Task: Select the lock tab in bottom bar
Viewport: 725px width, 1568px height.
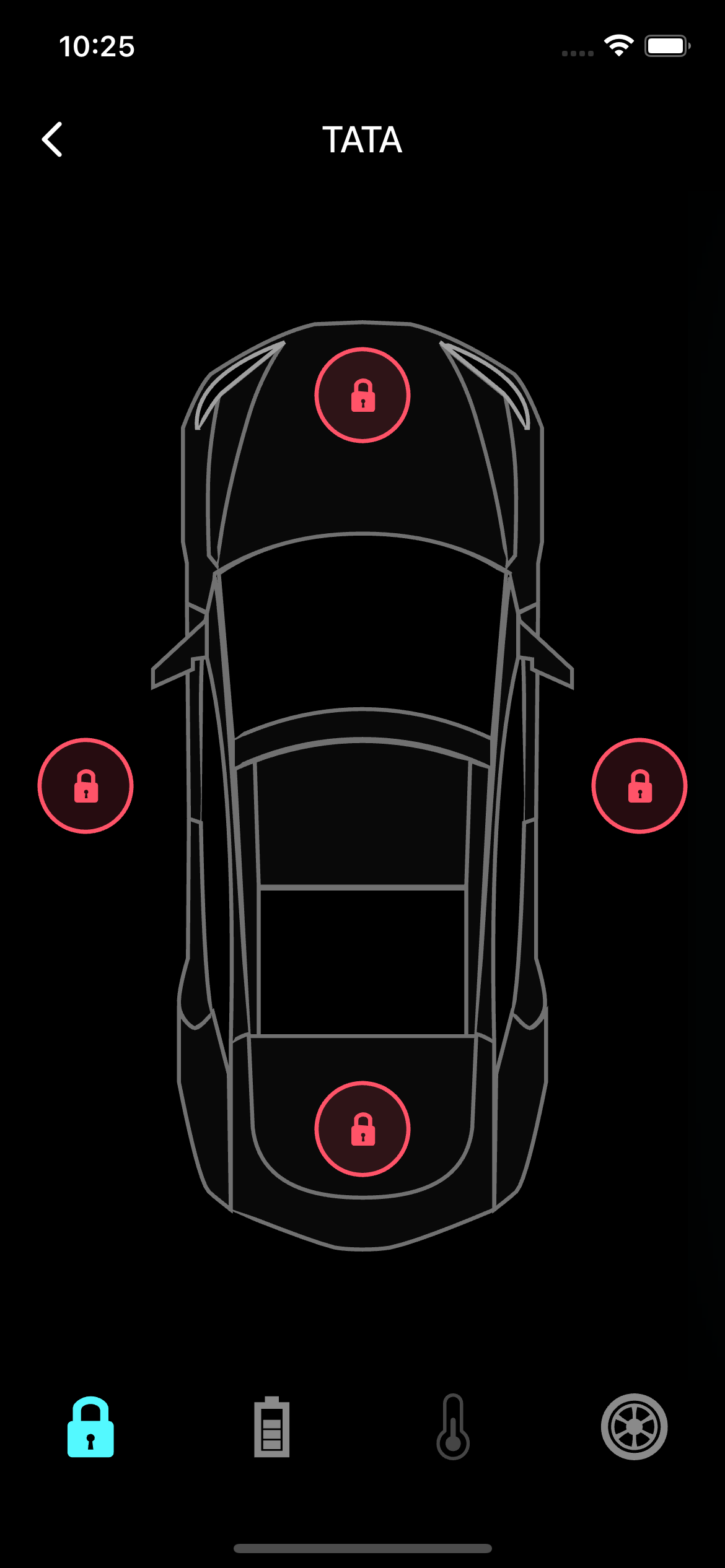Action: [x=90, y=1427]
